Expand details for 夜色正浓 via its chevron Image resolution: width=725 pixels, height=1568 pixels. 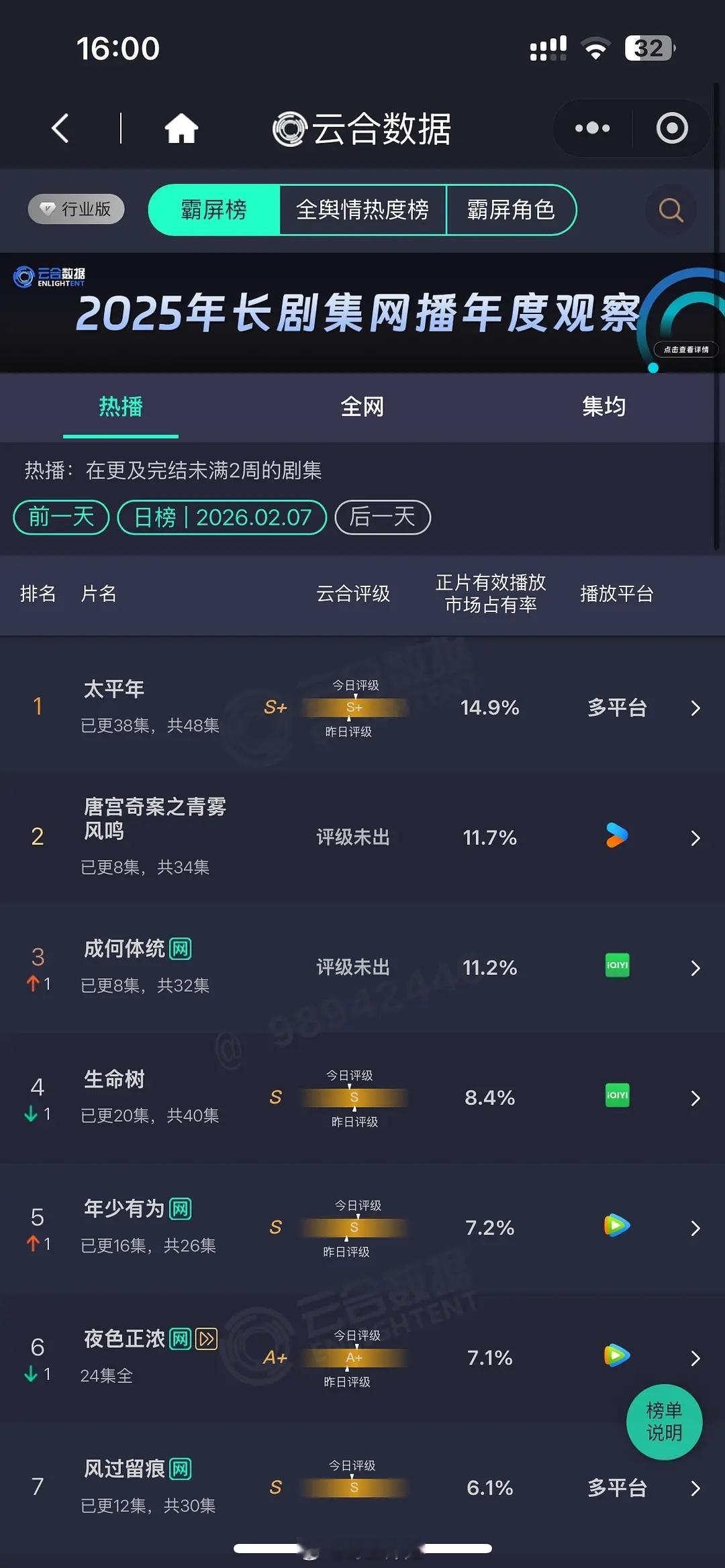[x=695, y=1358]
